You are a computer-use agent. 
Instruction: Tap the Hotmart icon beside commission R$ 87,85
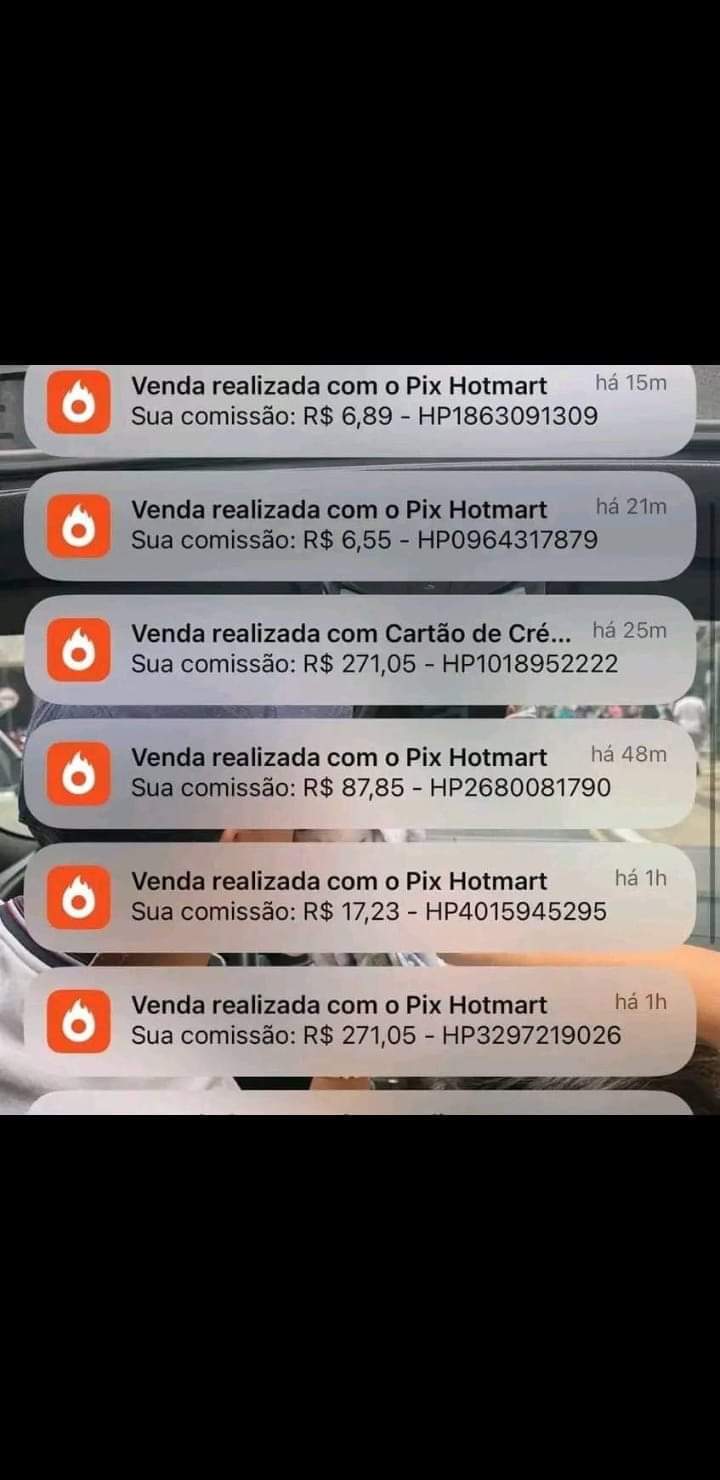(x=81, y=773)
